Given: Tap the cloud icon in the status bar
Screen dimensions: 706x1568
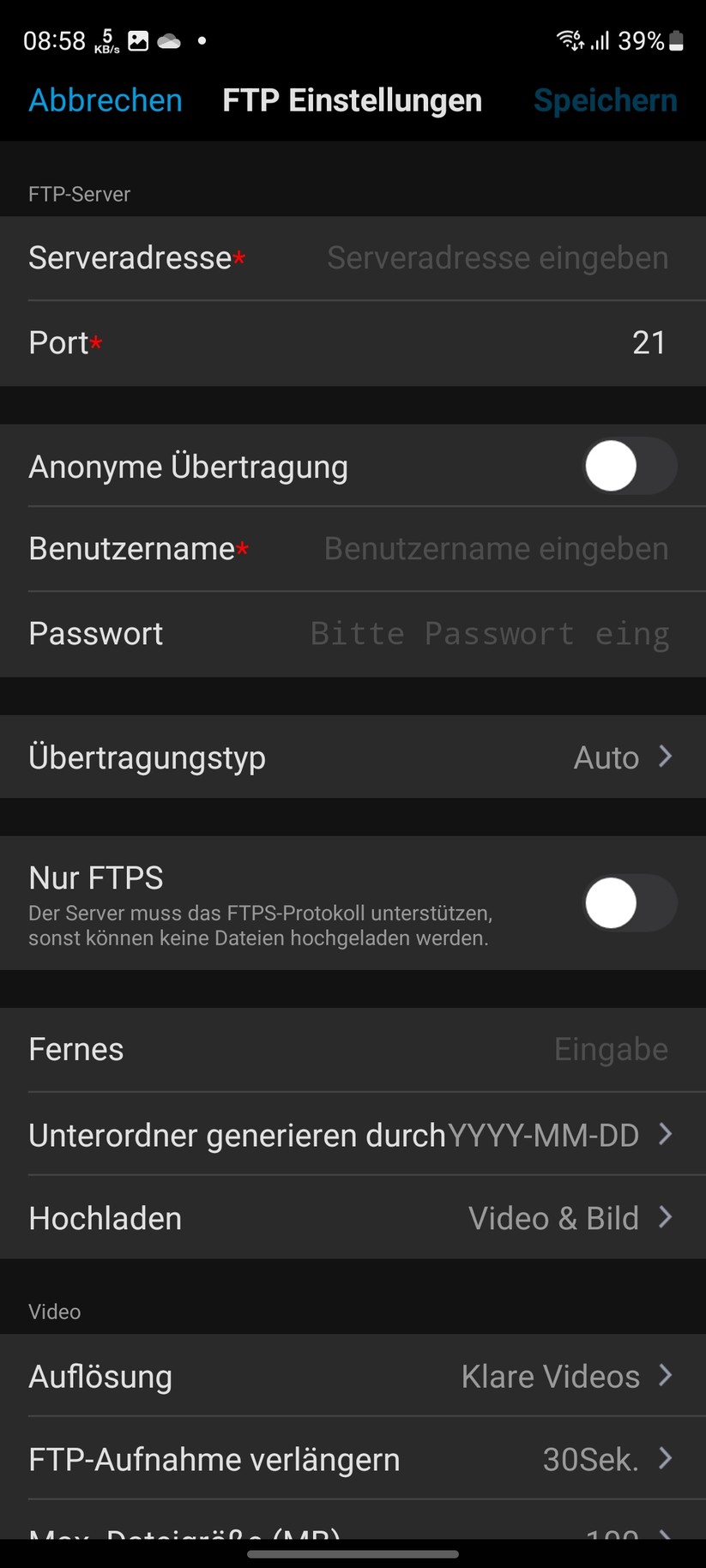Looking at the screenshot, I should pyautogui.click(x=168, y=39).
